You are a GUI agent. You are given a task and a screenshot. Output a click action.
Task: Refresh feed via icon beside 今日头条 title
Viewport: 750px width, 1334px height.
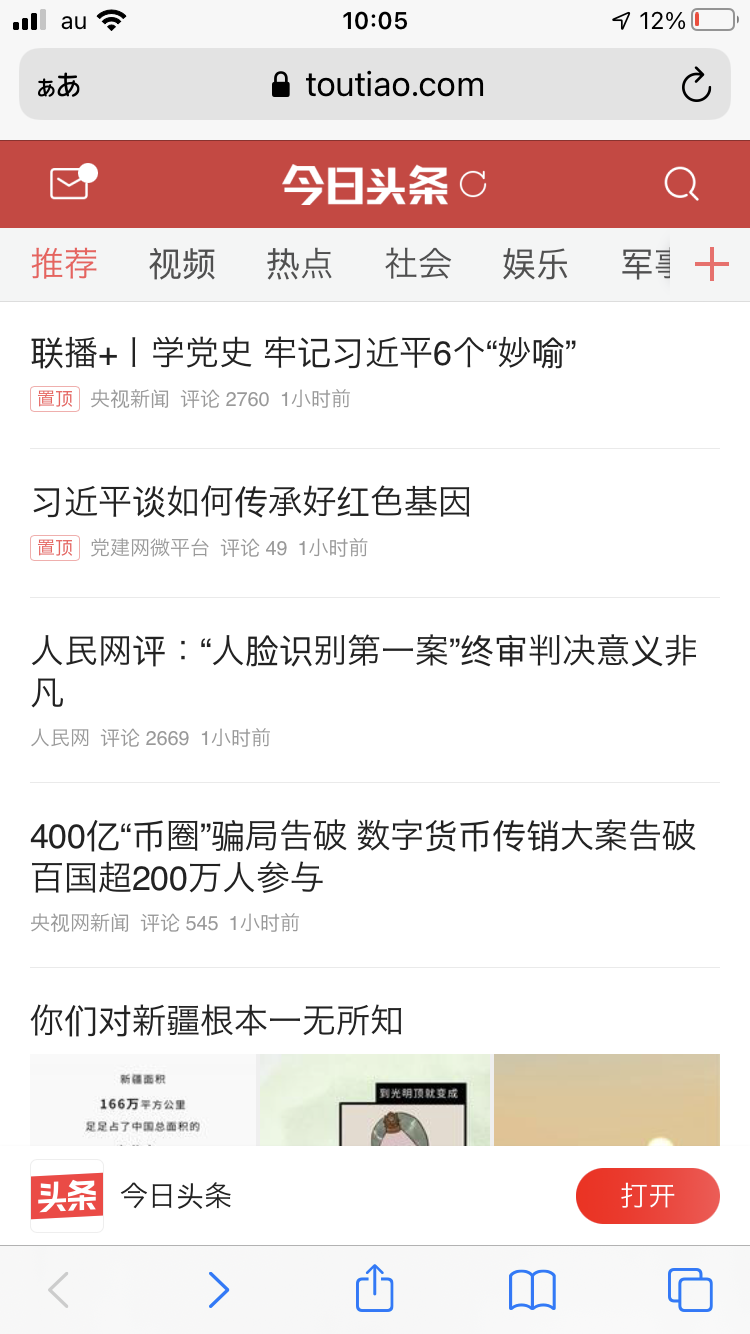(473, 184)
